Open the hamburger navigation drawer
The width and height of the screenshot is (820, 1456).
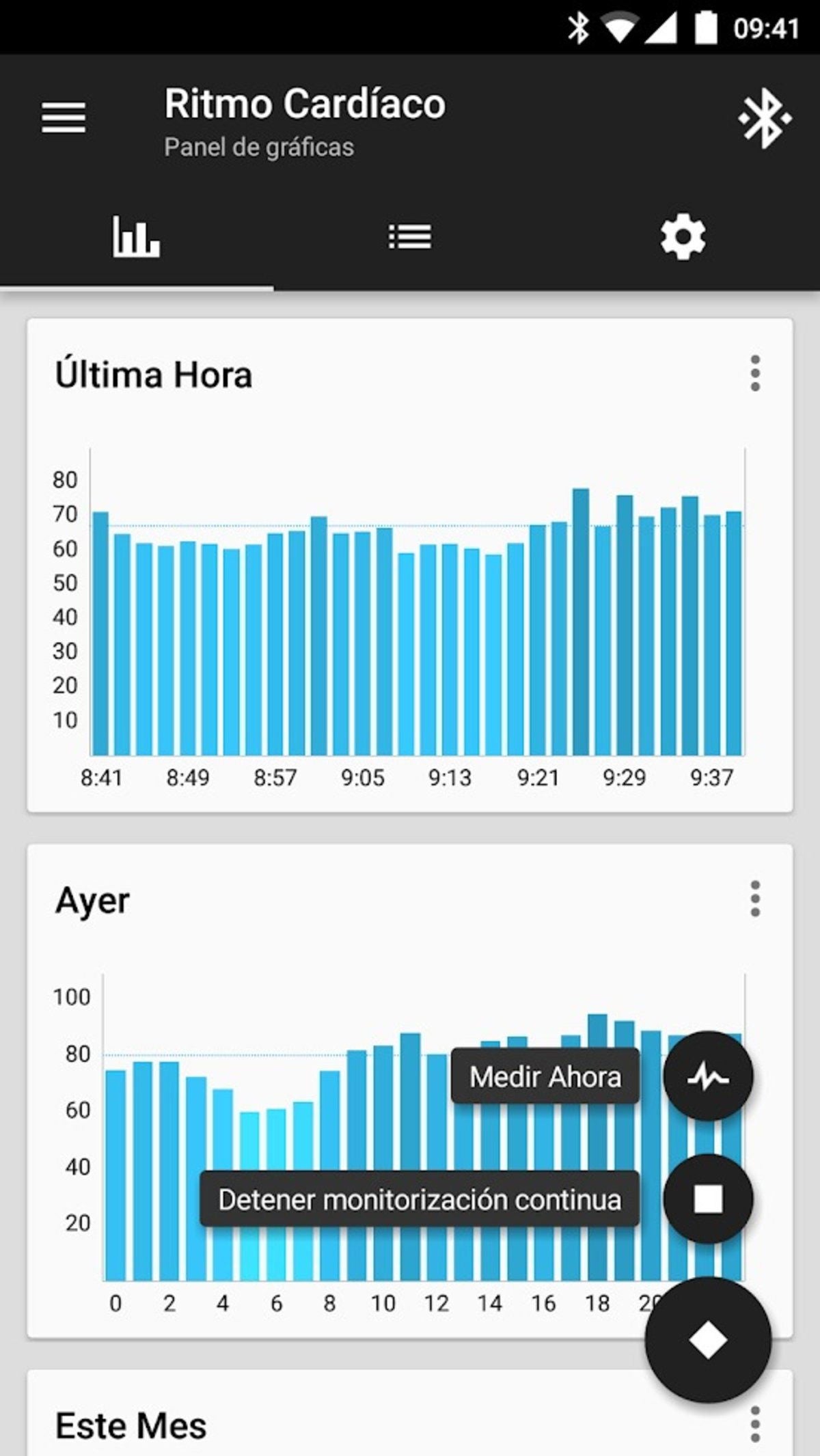point(64,118)
